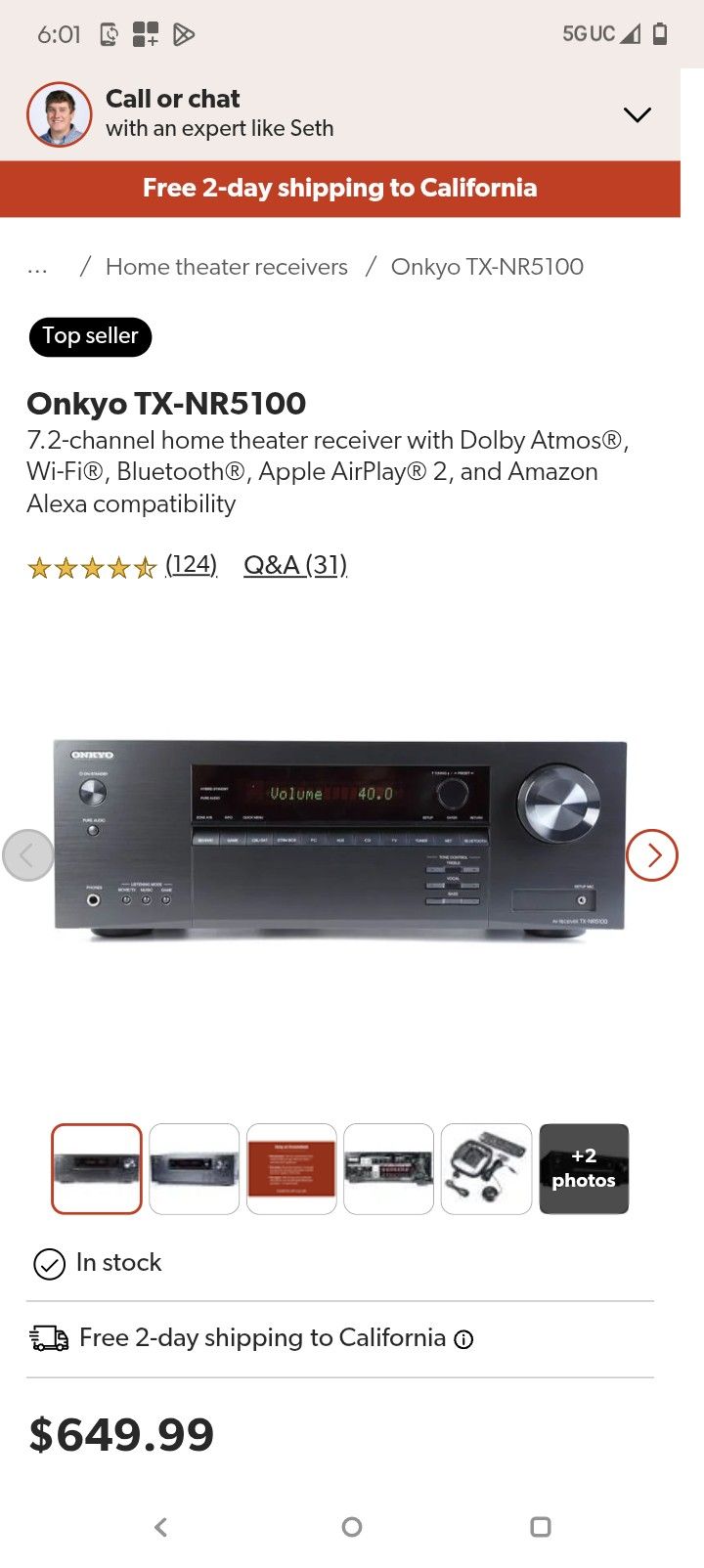The width and height of the screenshot is (704, 1568).
Task: Select Home theater receivers in the breadcrumb
Action: [x=226, y=266]
